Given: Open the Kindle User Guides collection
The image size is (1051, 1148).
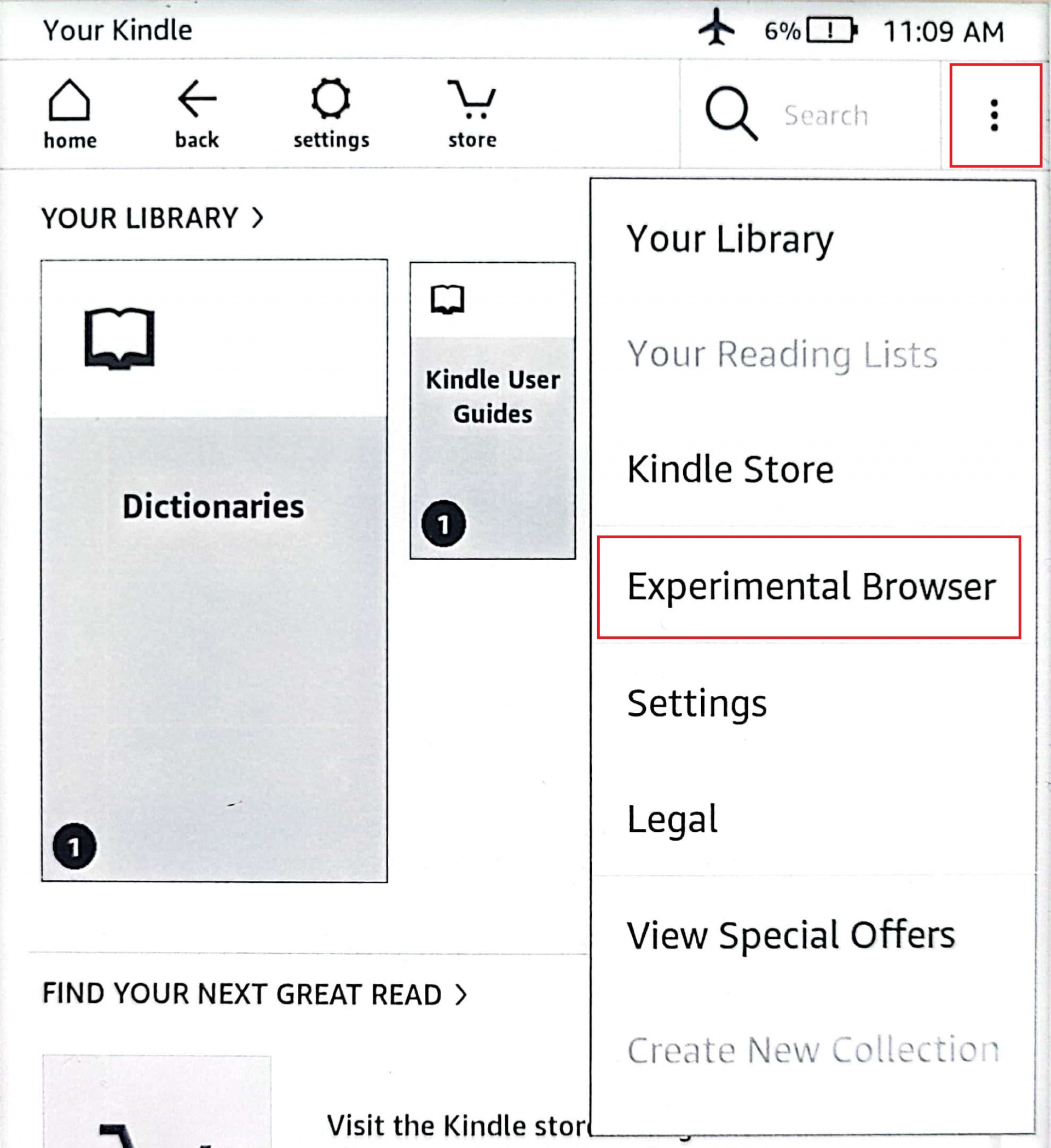Looking at the screenshot, I should click(493, 410).
